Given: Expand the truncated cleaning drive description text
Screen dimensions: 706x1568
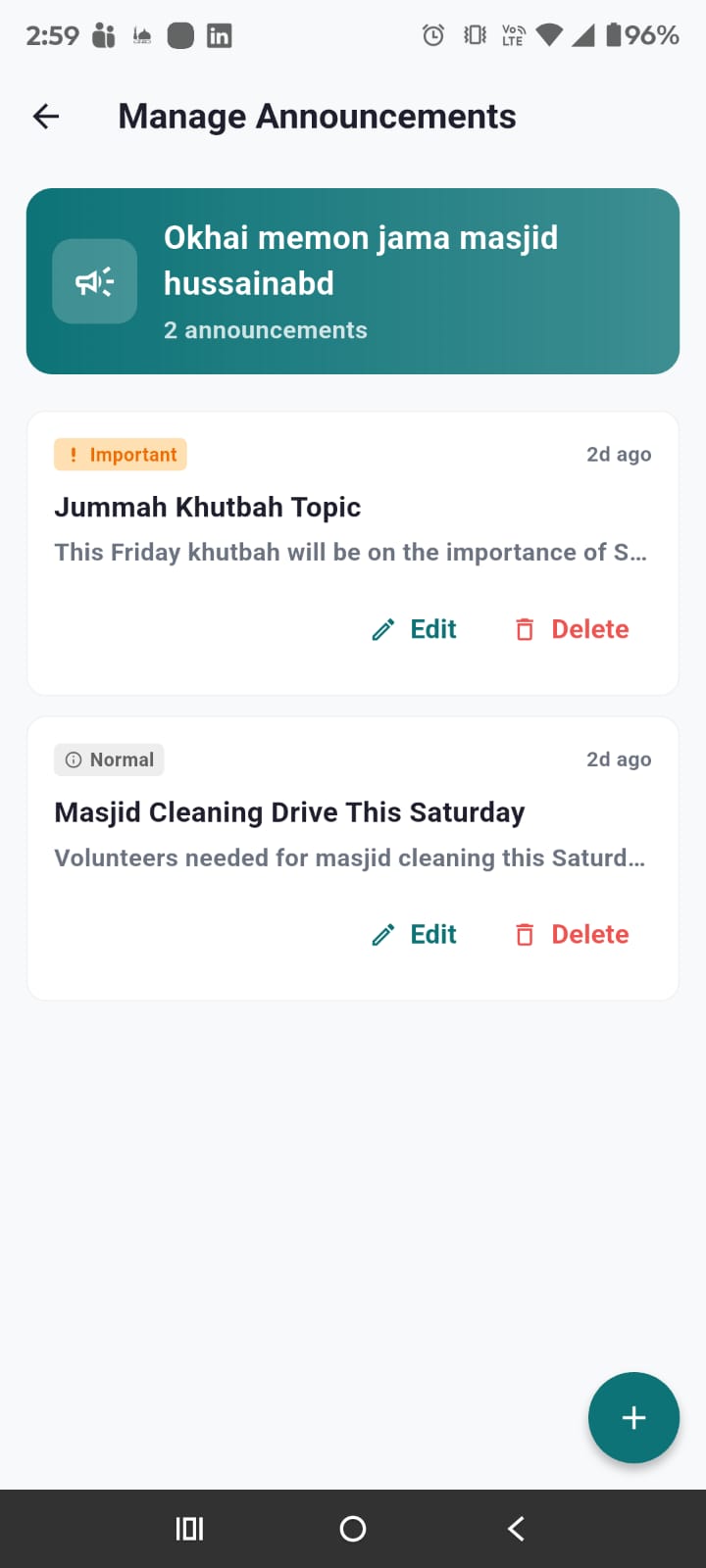Looking at the screenshot, I should pos(350,857).
